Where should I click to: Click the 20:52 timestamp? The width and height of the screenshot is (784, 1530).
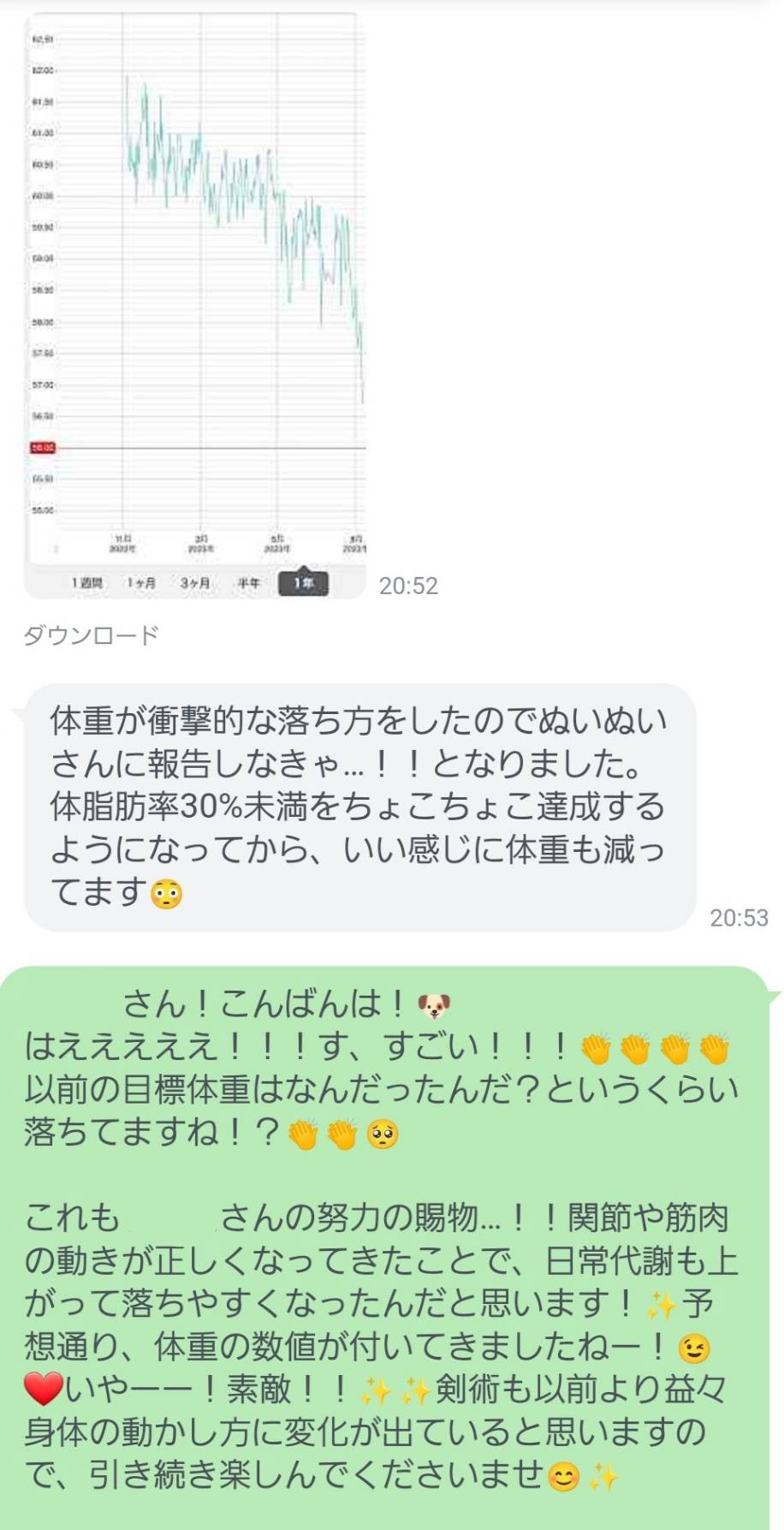coord(408,586)
